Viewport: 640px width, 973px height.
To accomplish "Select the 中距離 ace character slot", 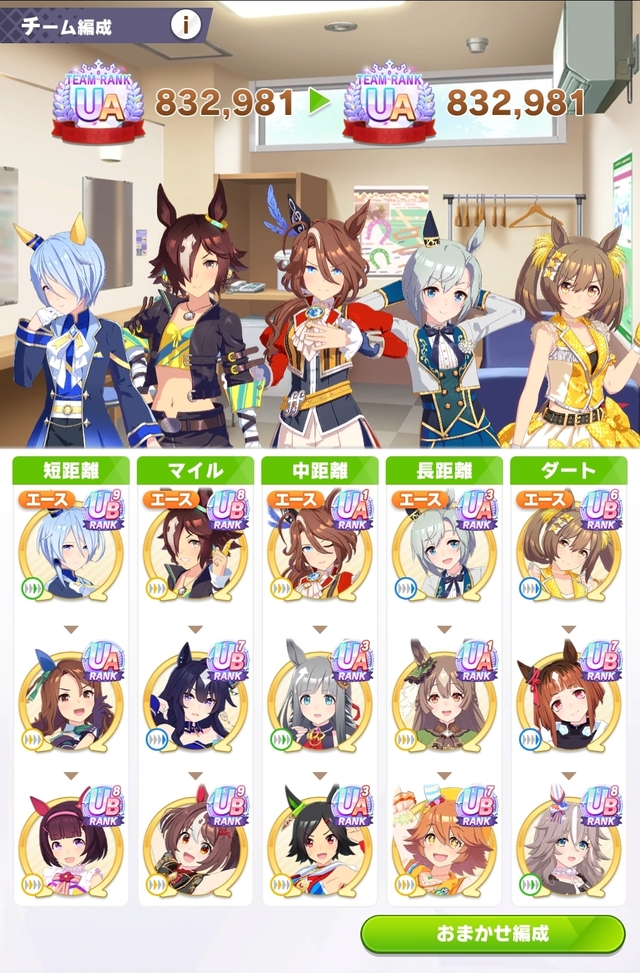I will [x=319, y=550].
